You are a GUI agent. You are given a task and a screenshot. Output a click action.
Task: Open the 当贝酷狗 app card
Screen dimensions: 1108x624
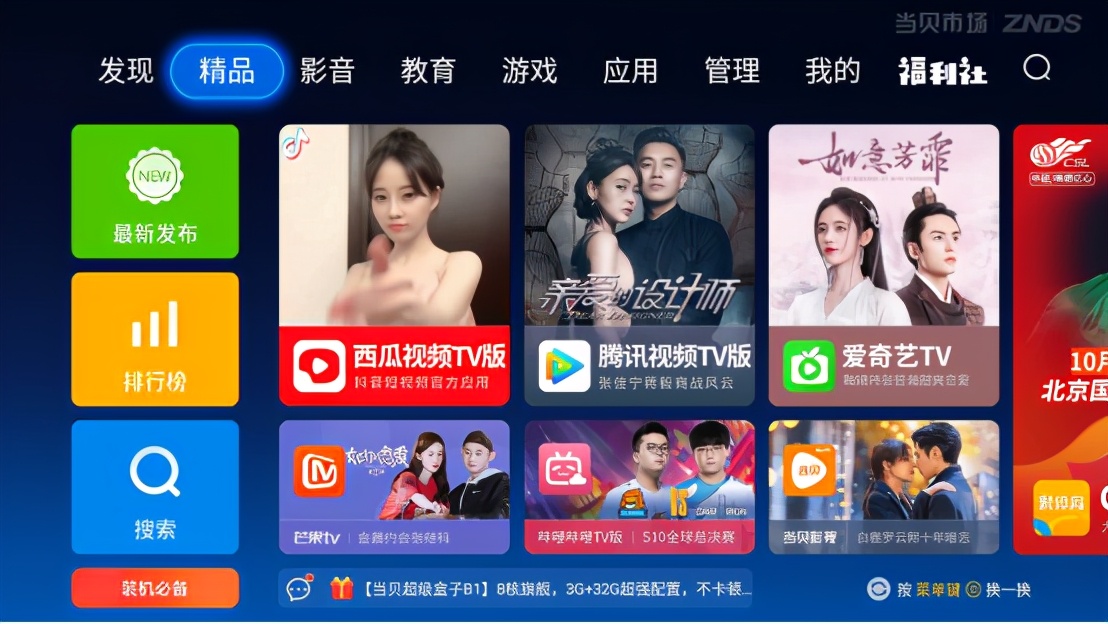pyautogui.click(x=883, y=487)
